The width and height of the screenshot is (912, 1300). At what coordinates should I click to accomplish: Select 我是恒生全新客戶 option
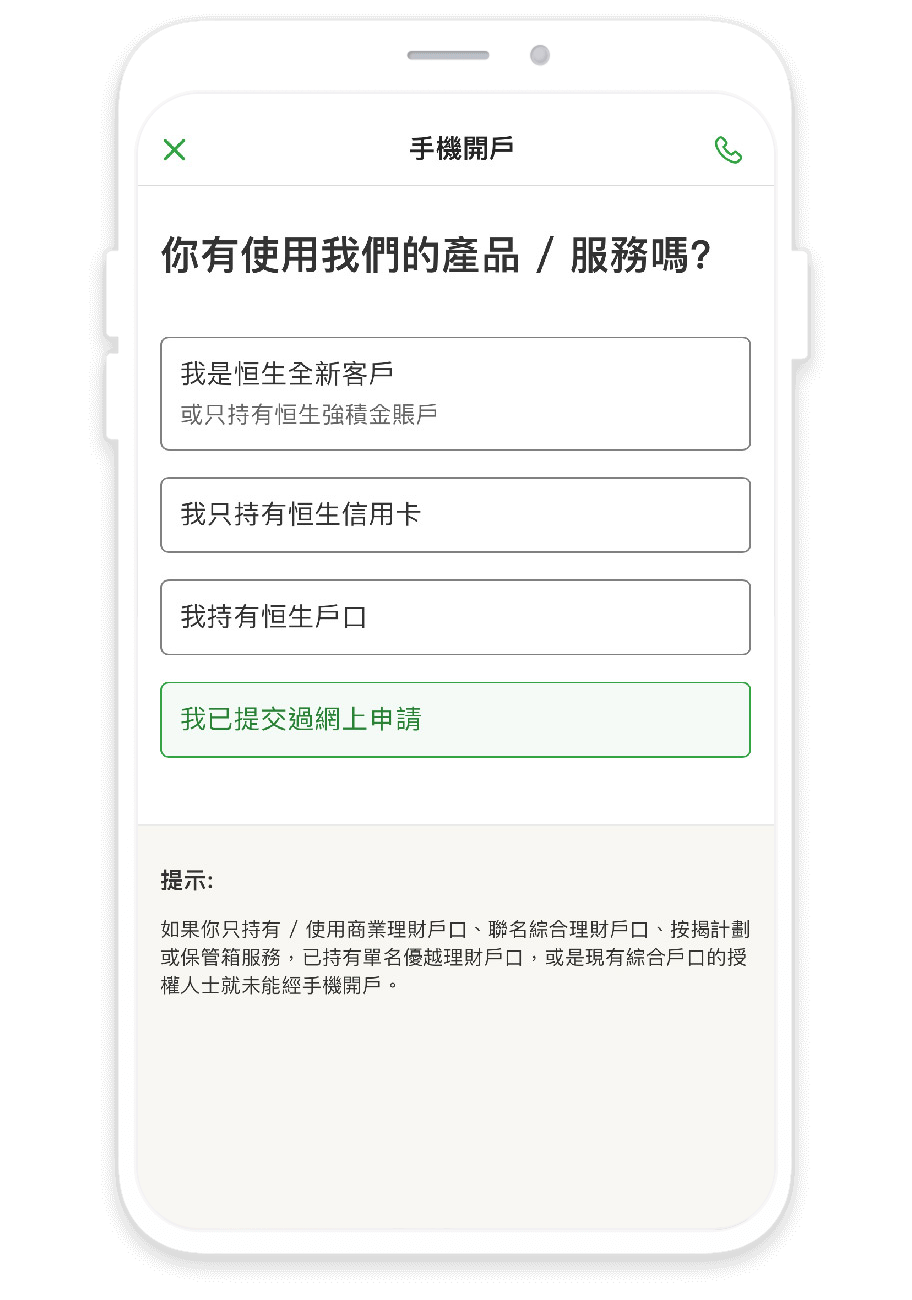coord(455,393)
